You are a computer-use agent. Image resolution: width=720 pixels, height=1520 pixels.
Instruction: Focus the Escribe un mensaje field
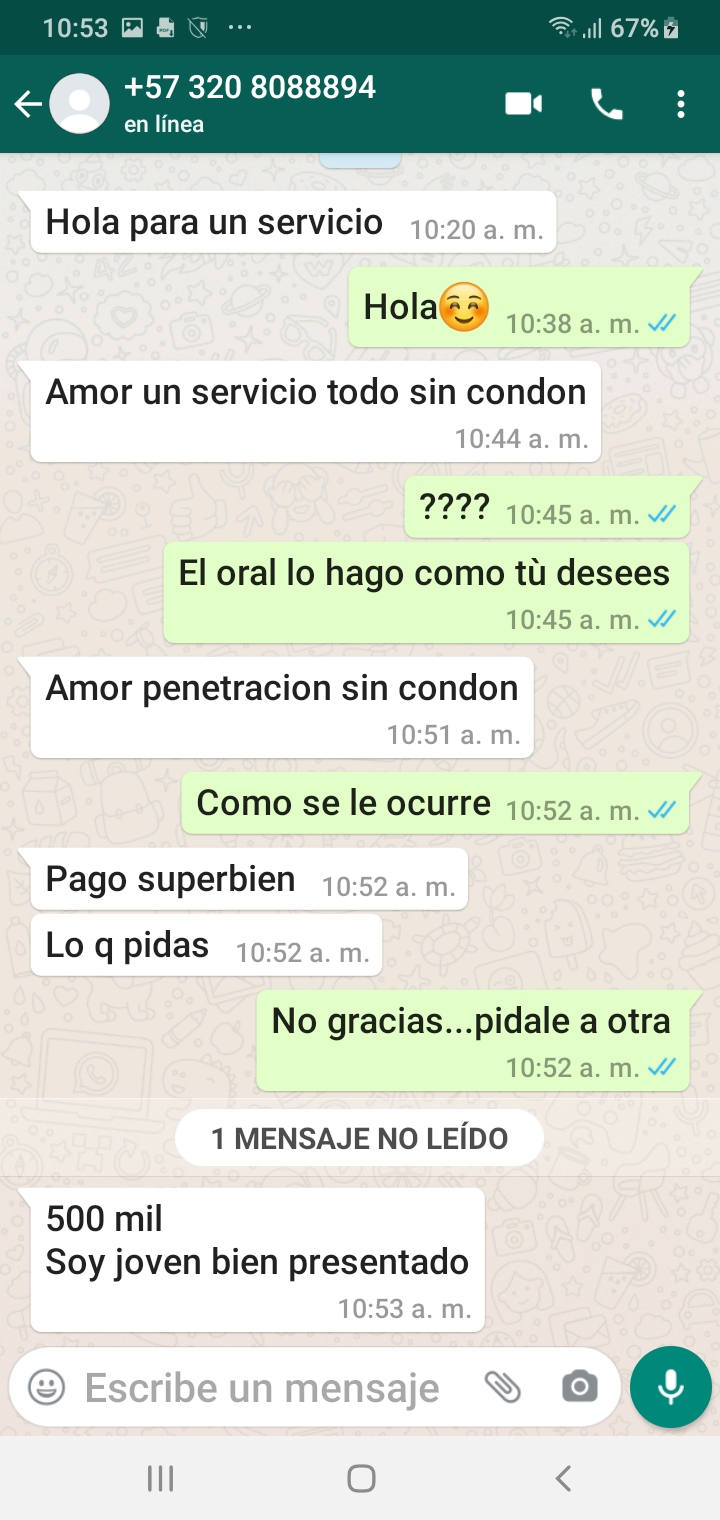(262, 1388)
